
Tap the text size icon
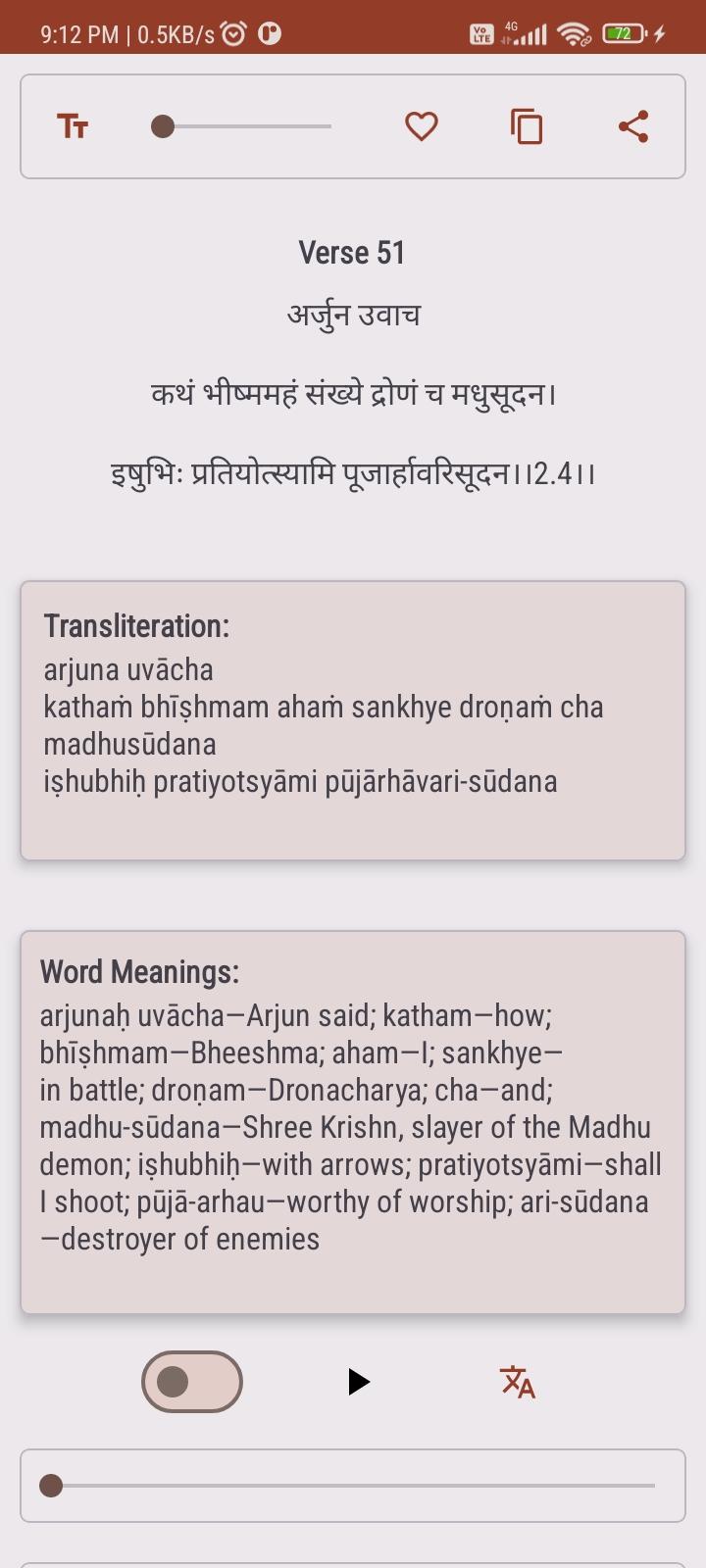tap(73, 126)
